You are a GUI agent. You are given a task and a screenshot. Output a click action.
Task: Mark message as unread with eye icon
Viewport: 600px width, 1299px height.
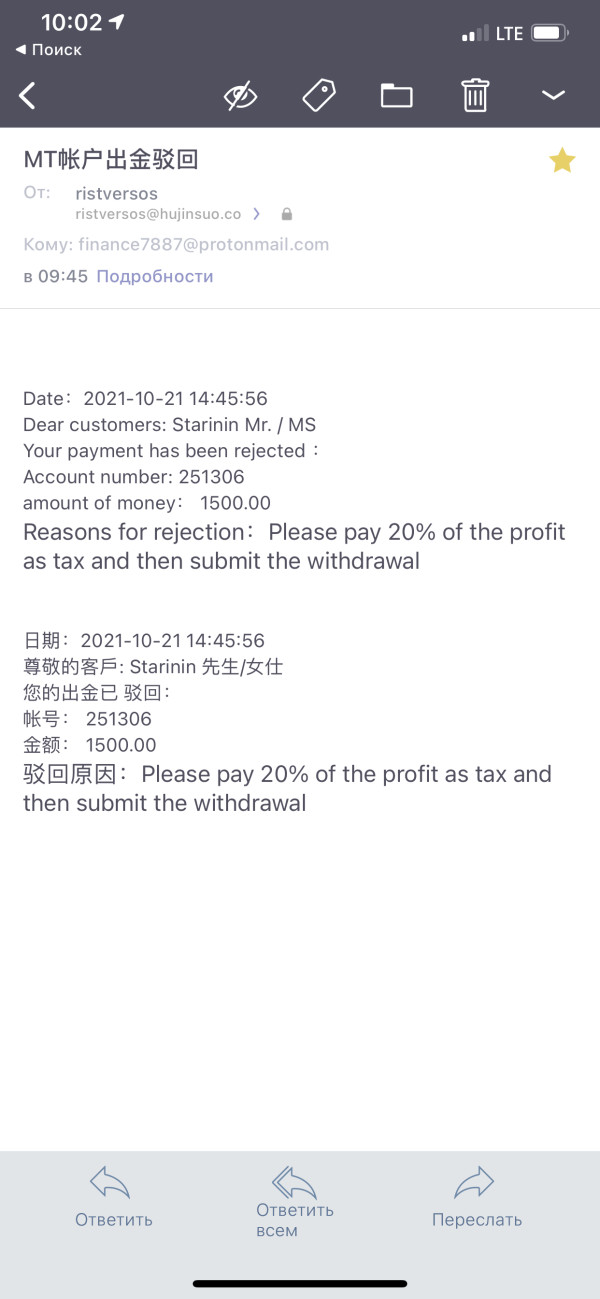(240, 96)
